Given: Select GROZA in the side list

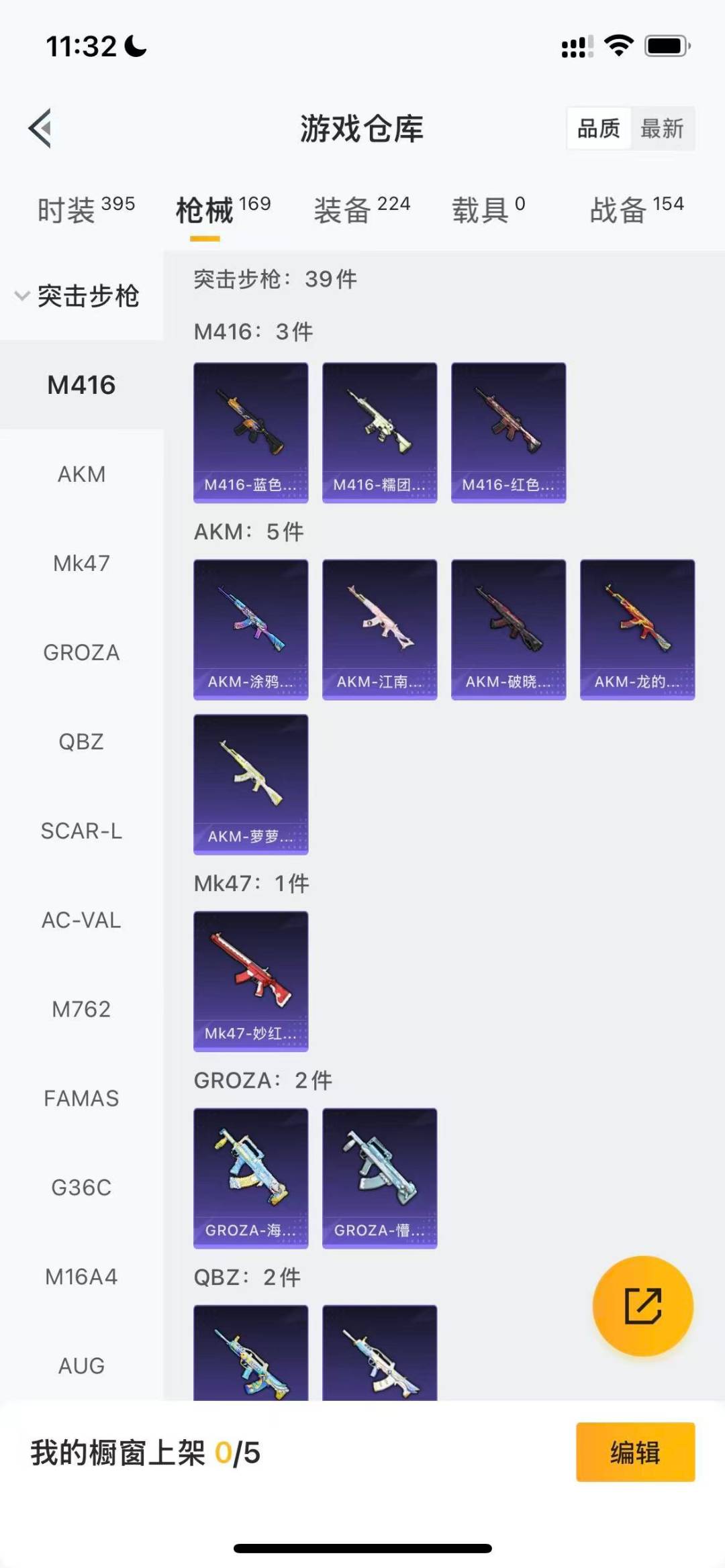Looking at the screenshot, I should tap(81, 652).
